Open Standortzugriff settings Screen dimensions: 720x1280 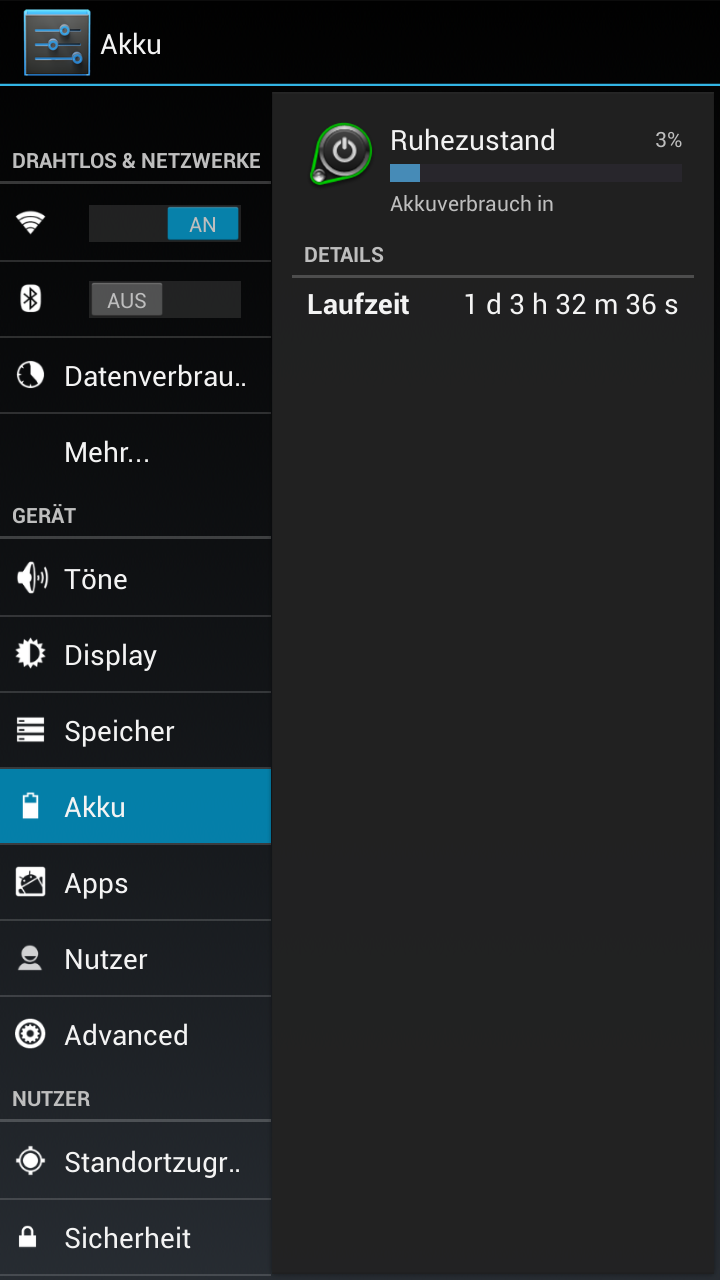[x=135, y=1162]
